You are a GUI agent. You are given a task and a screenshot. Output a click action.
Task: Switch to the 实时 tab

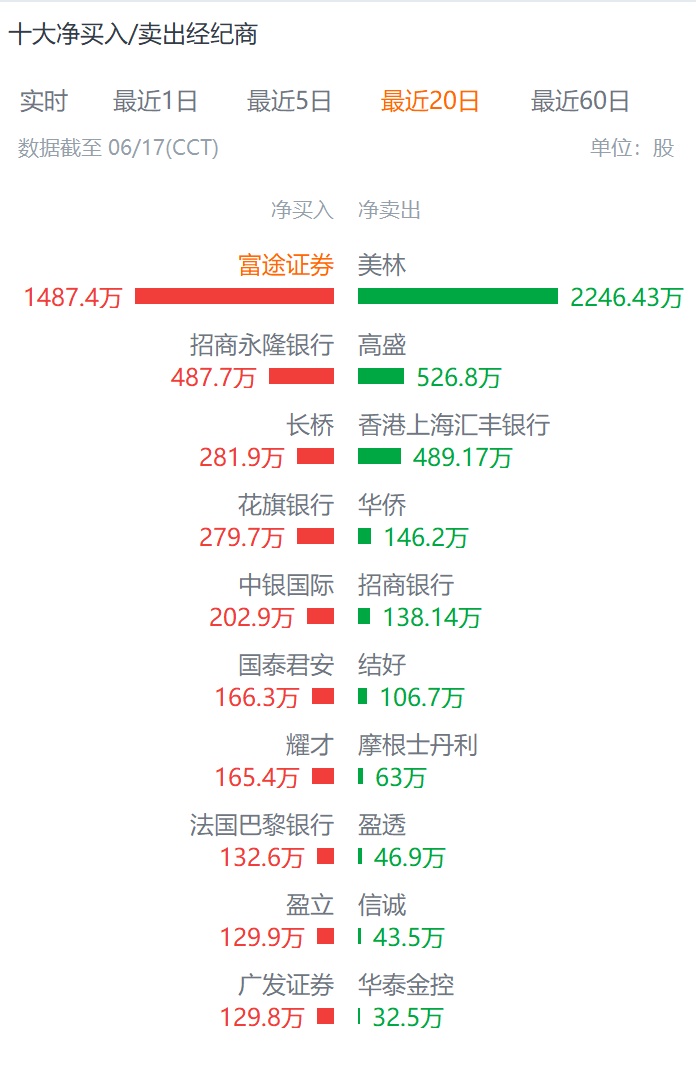click(44, 101)
